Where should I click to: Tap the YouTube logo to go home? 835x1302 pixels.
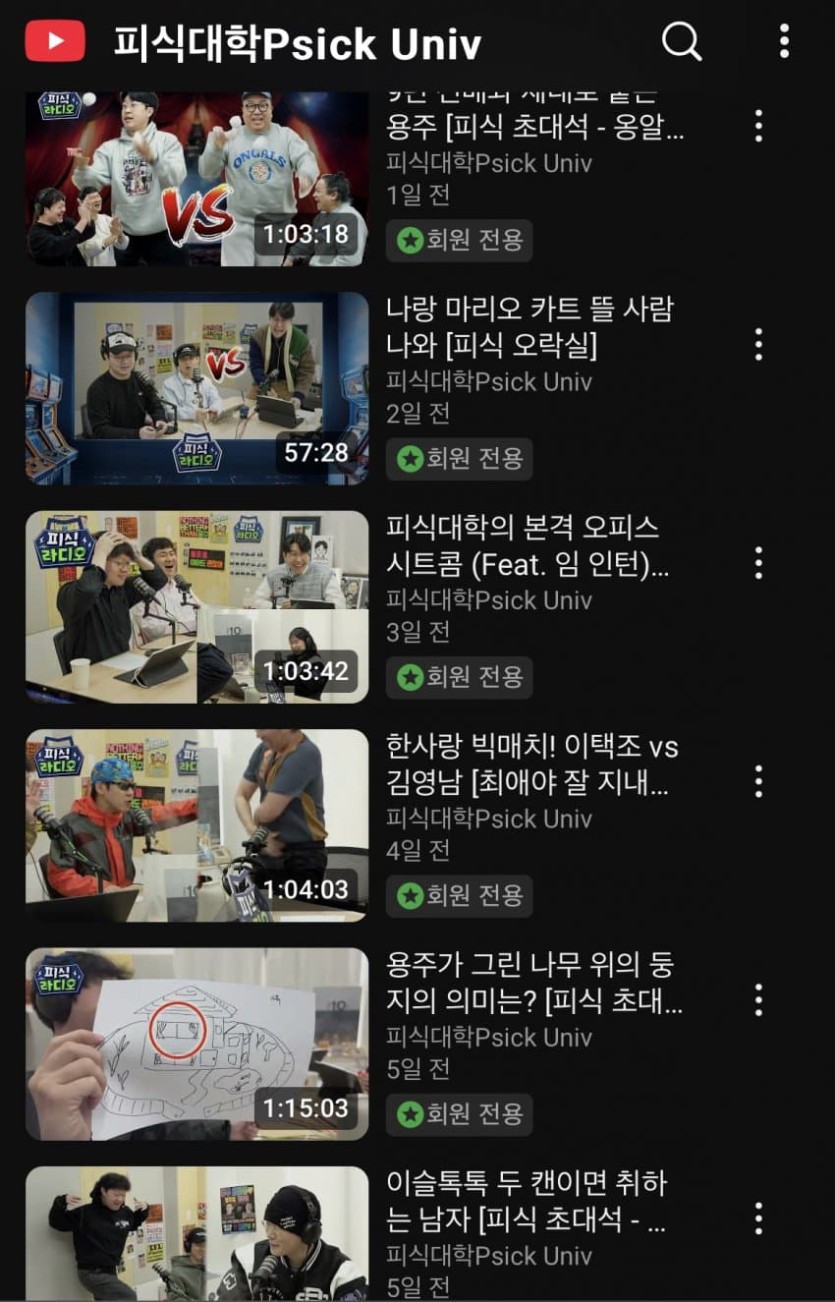(x=55, y=42)
